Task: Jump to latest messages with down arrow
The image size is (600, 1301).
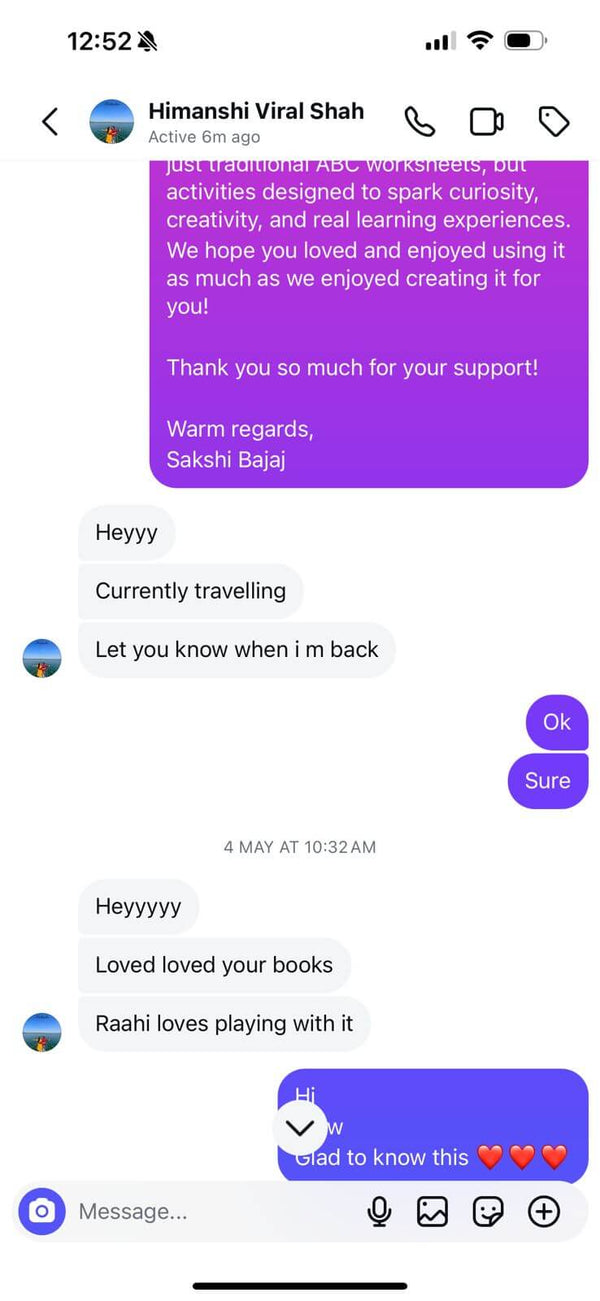Action: pyautogui.click(x=300, y=1128)
